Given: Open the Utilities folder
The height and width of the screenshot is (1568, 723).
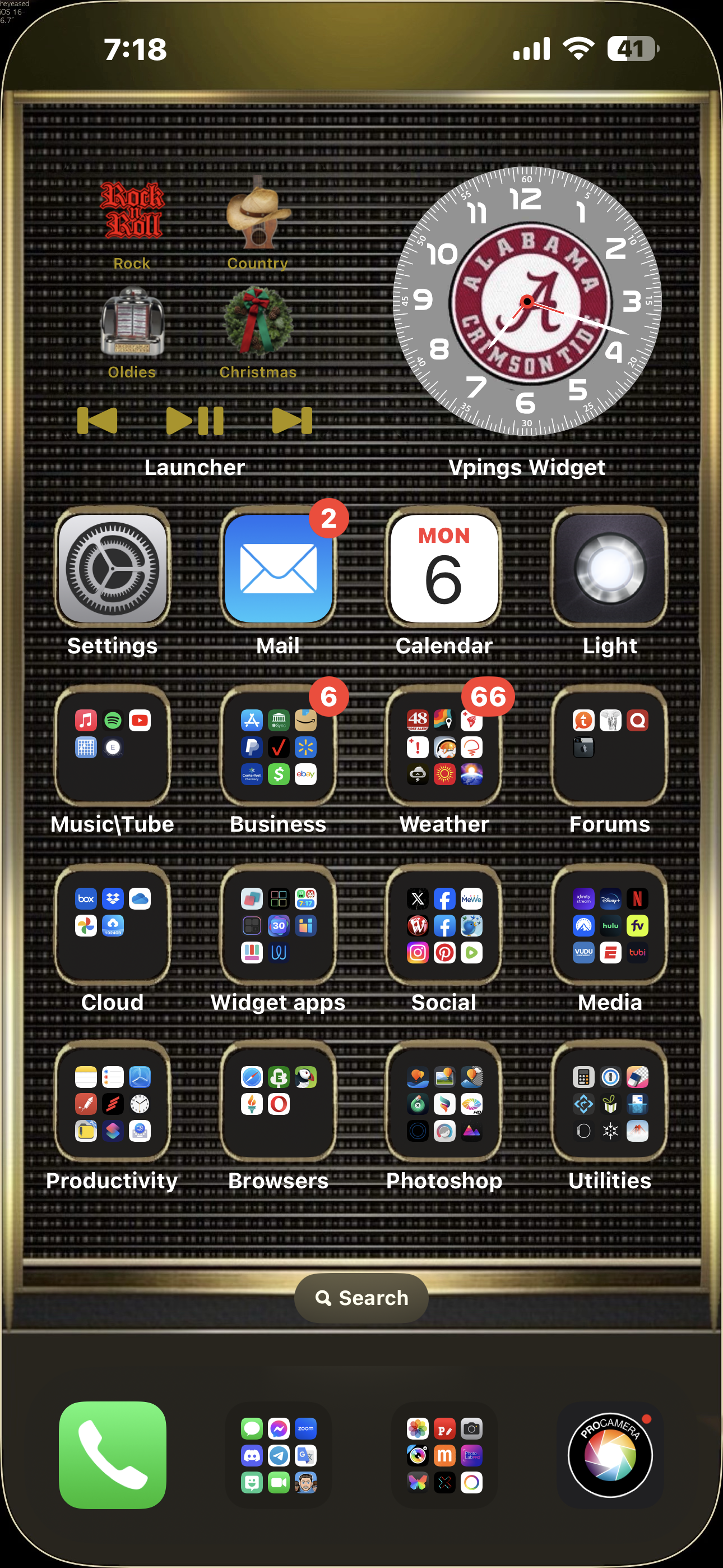Looking at the screenshot, I should pos(609,1103).
